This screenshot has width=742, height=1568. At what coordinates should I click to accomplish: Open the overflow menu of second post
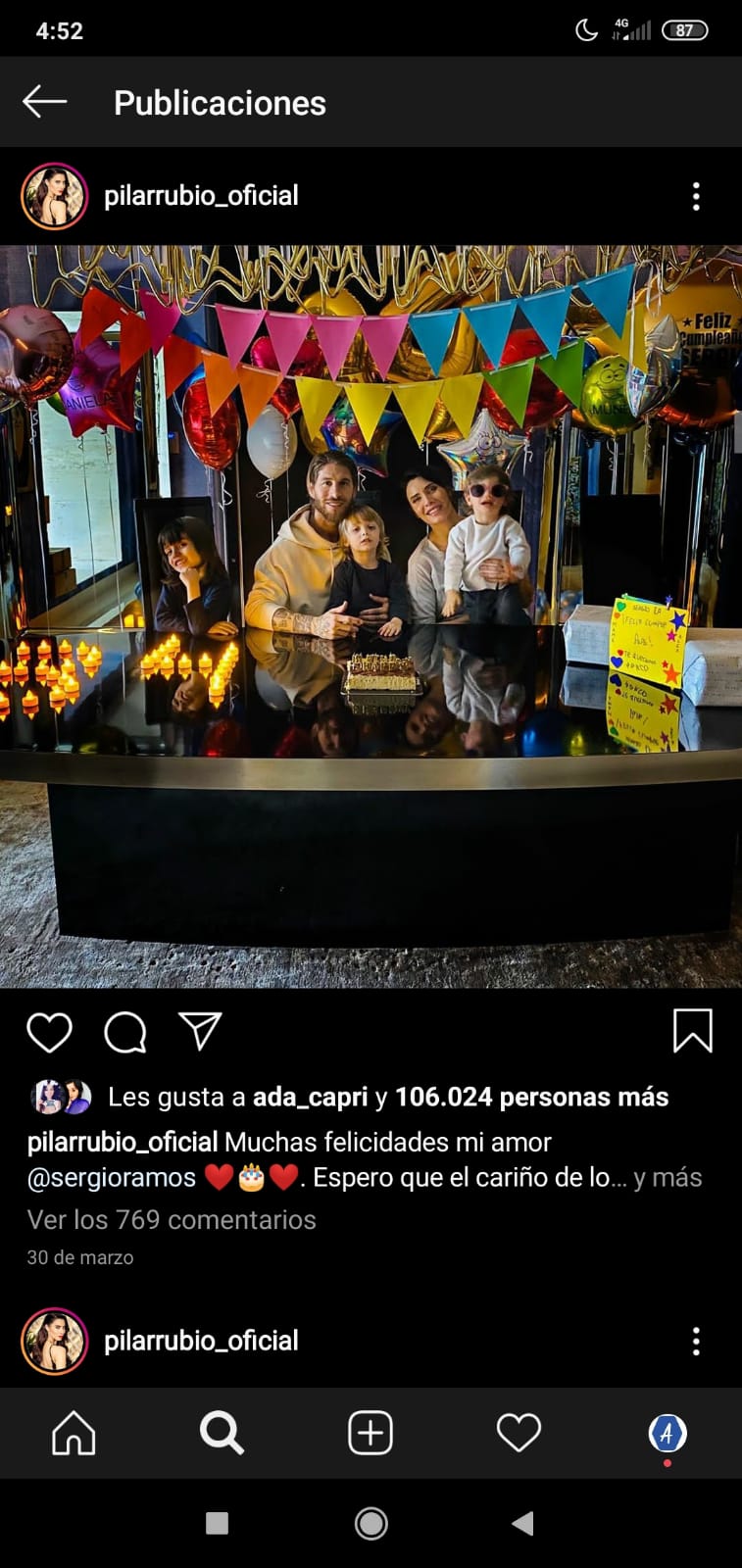[x=696, y=1341]
